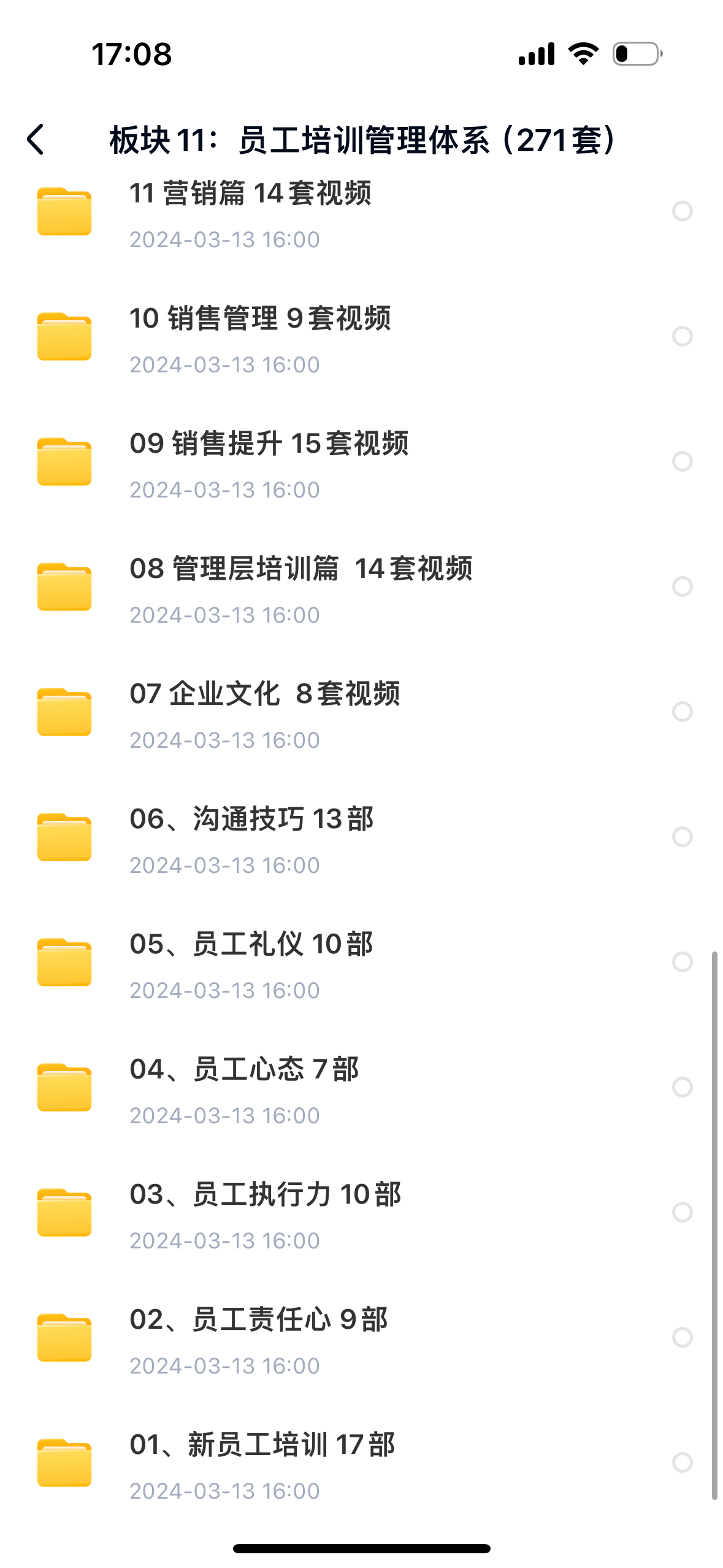
Task: Open folder 05、员工礼仪10部
Action: 251,963
